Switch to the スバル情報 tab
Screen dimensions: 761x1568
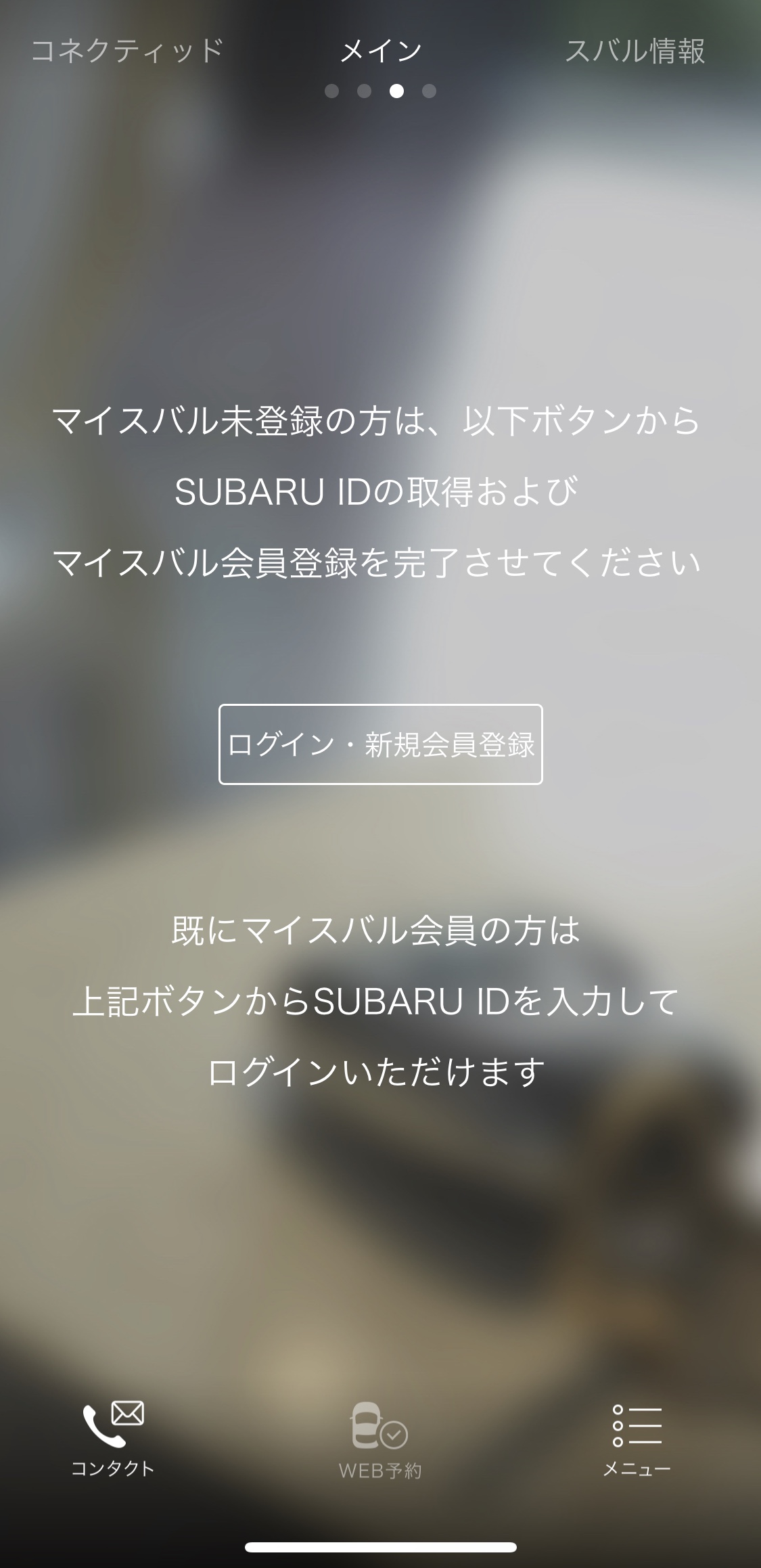[x=635, y=51]
